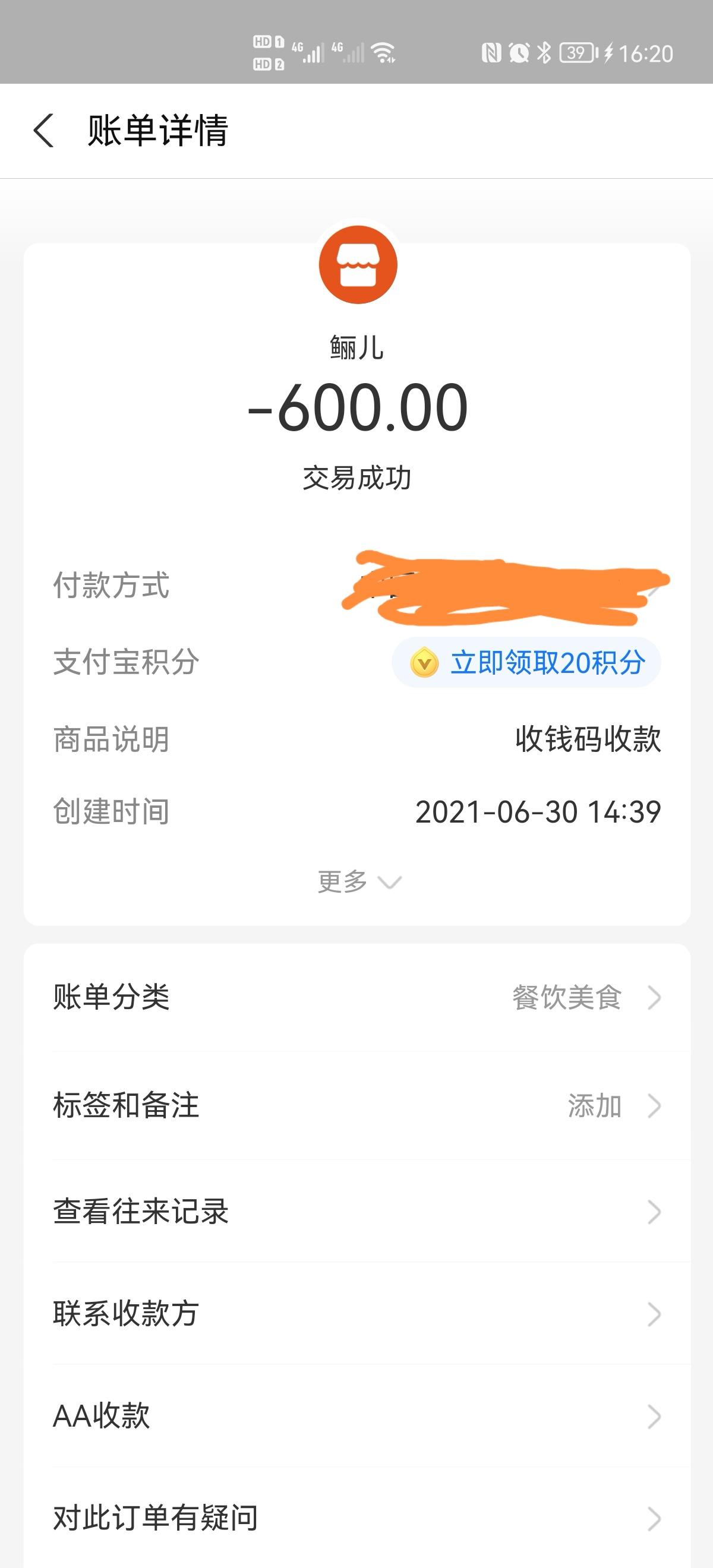This screenshot has width=713, height=1568.
Task: Open 对此订单有疑问 help option
Action: [x=357, y=1519]
